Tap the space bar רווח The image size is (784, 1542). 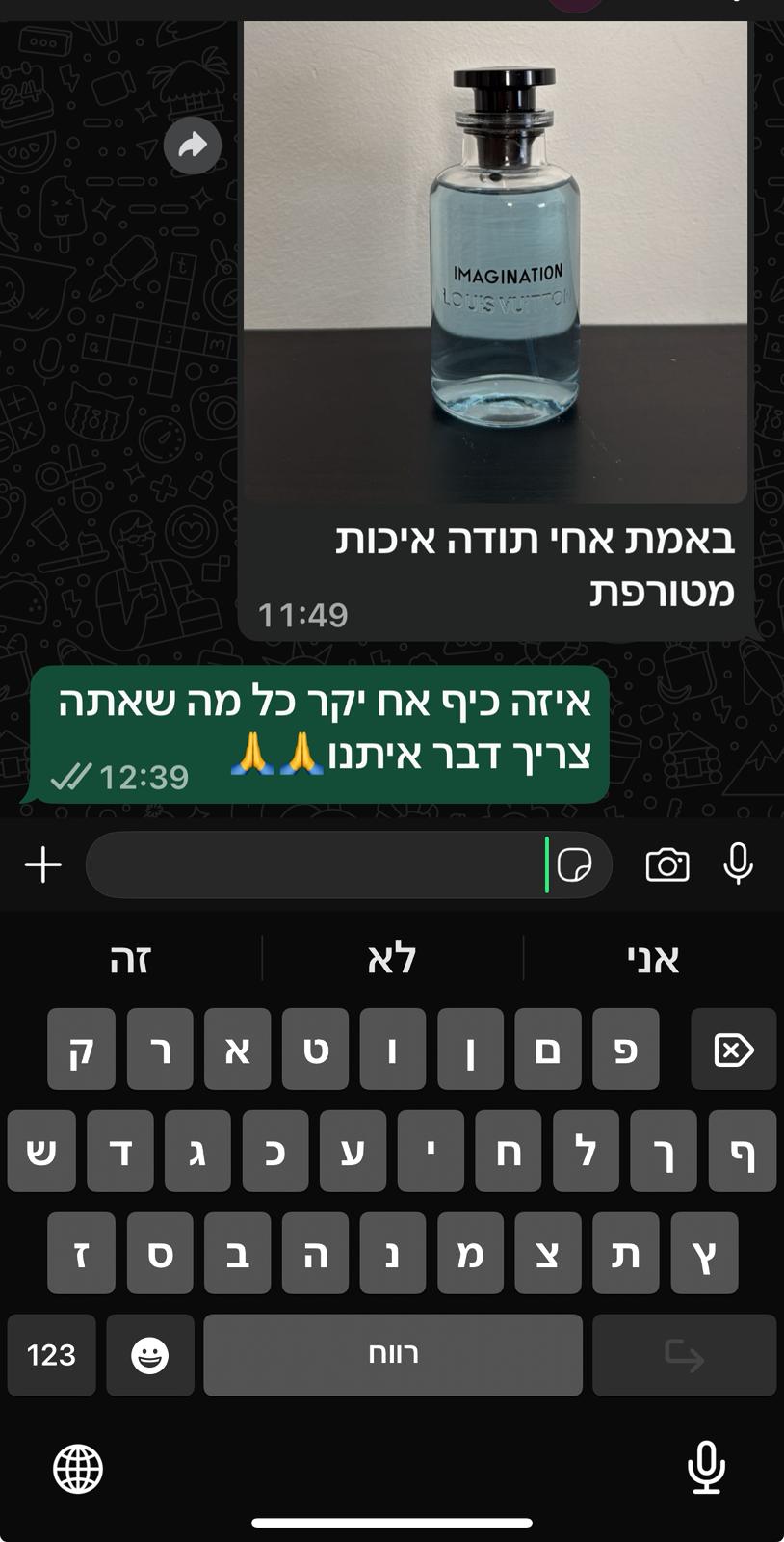pyautogui.click(x=393, y=1355)
